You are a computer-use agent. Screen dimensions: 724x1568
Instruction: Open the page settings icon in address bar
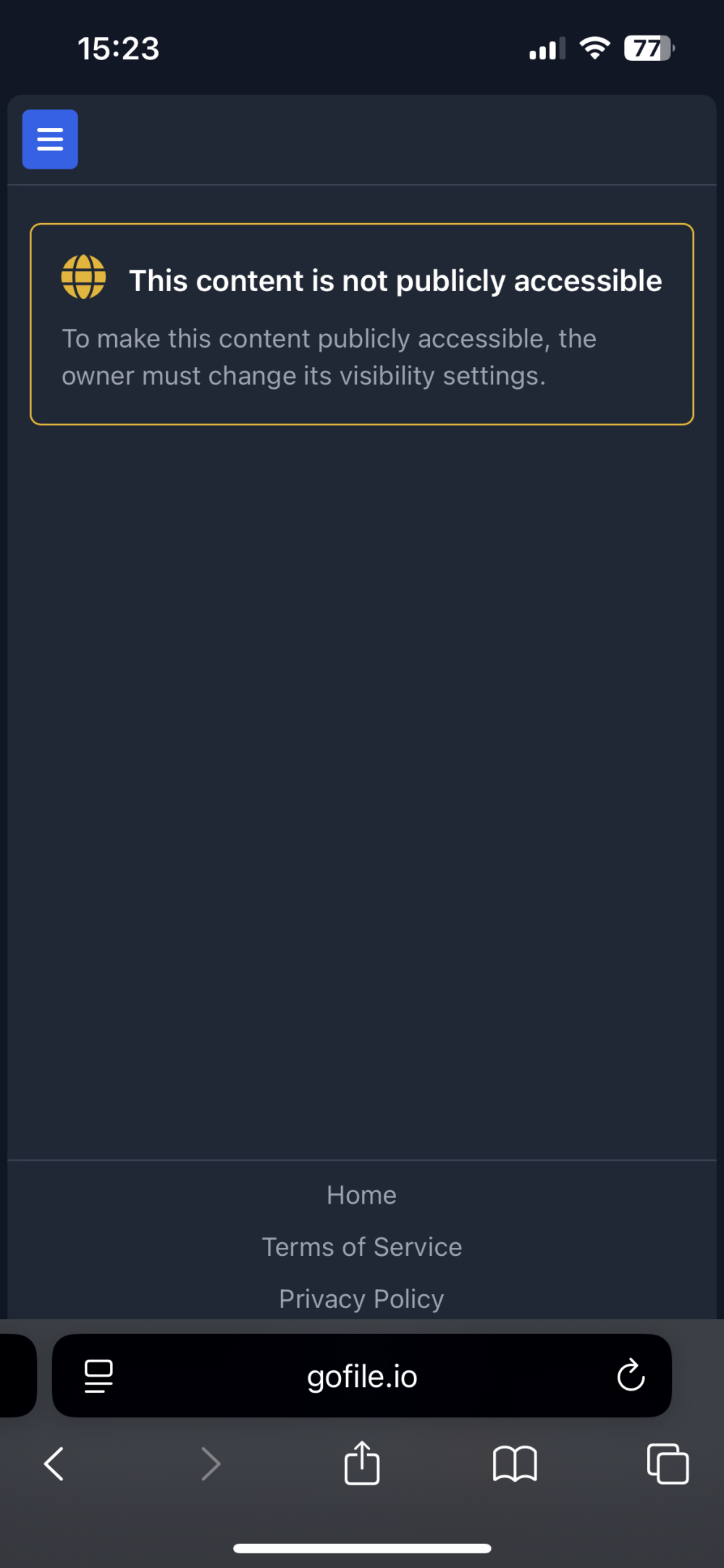pos(98,1375)
